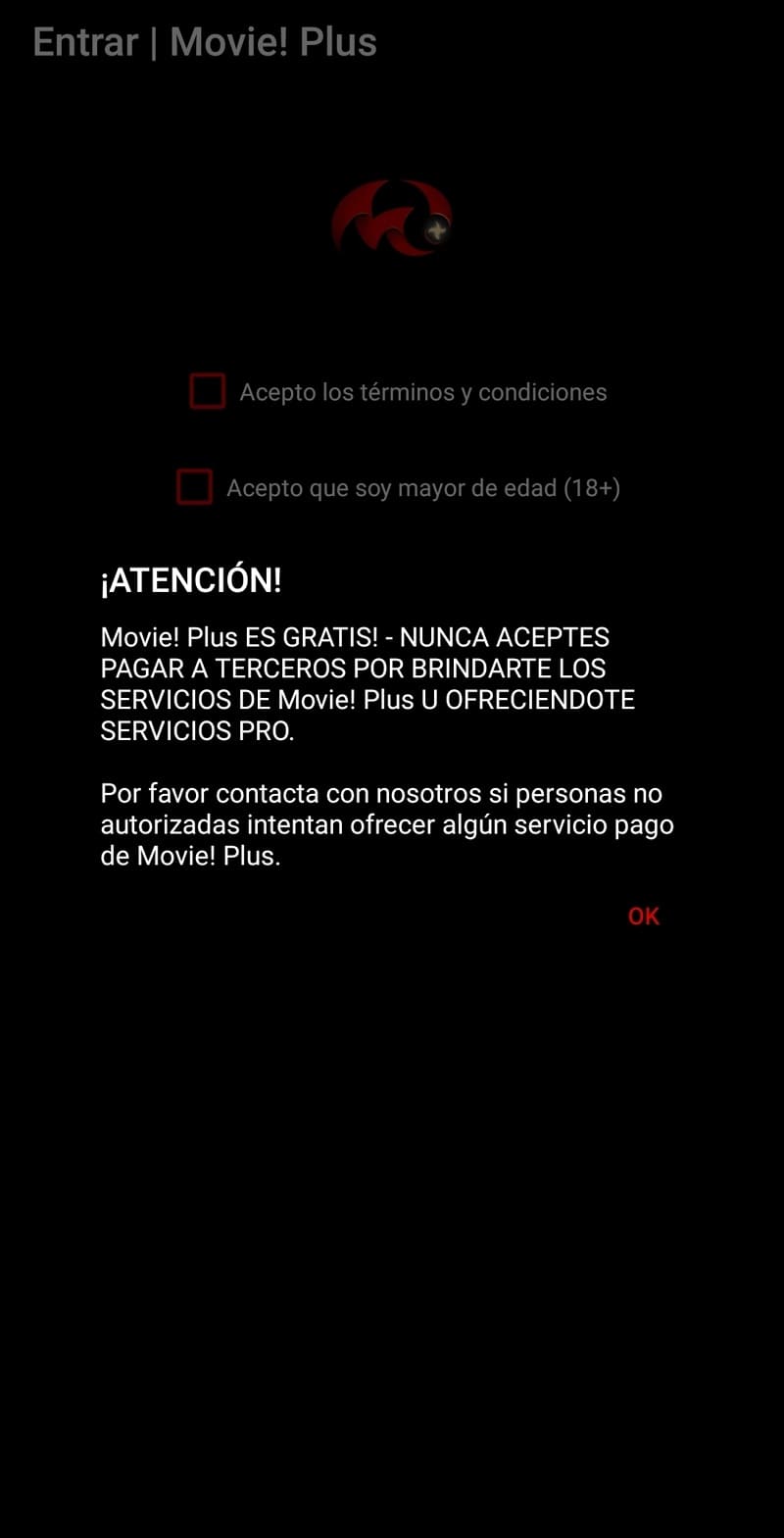Select the terms and conditions checkbox square
This screenshot has width=784, height=1538.
click(206, 391)
